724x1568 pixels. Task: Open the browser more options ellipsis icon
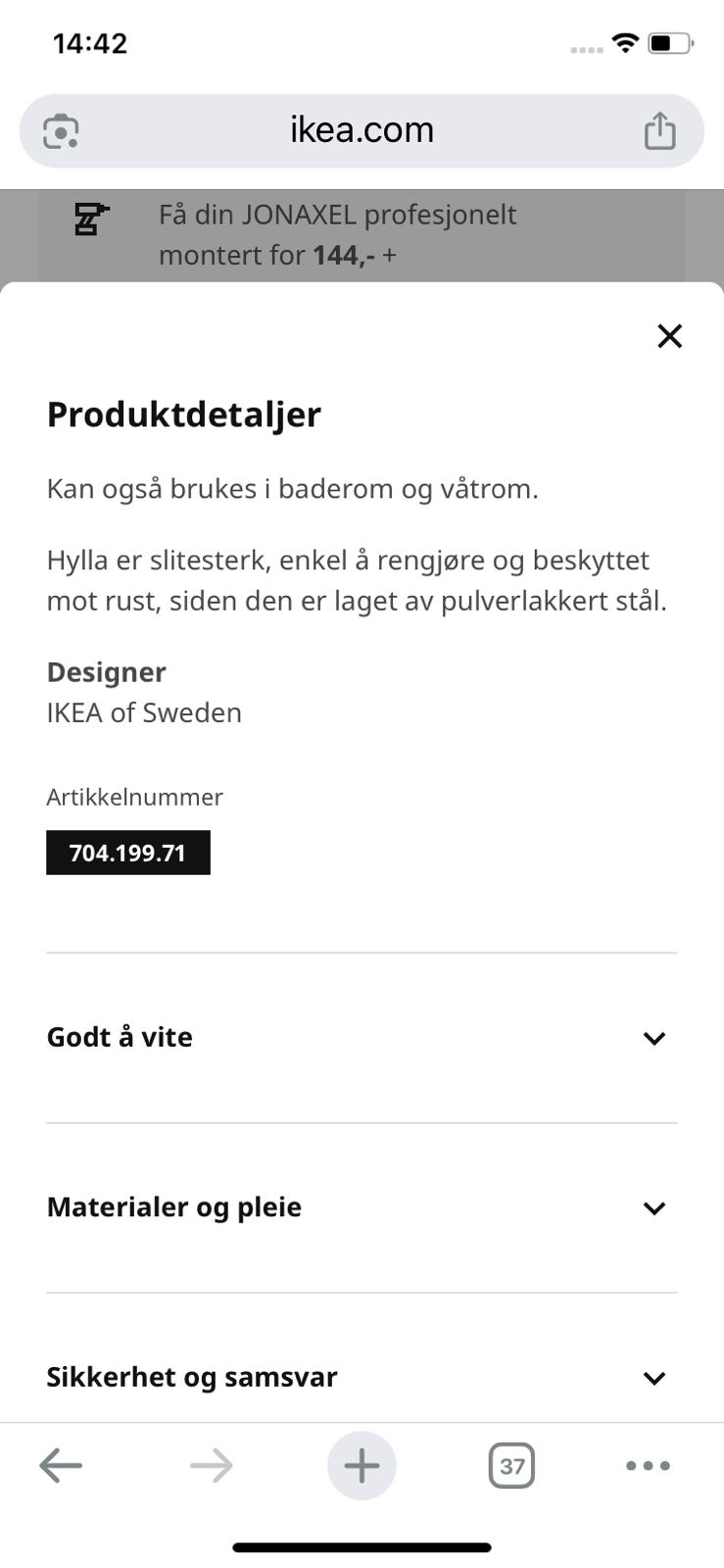[647, 1466]
